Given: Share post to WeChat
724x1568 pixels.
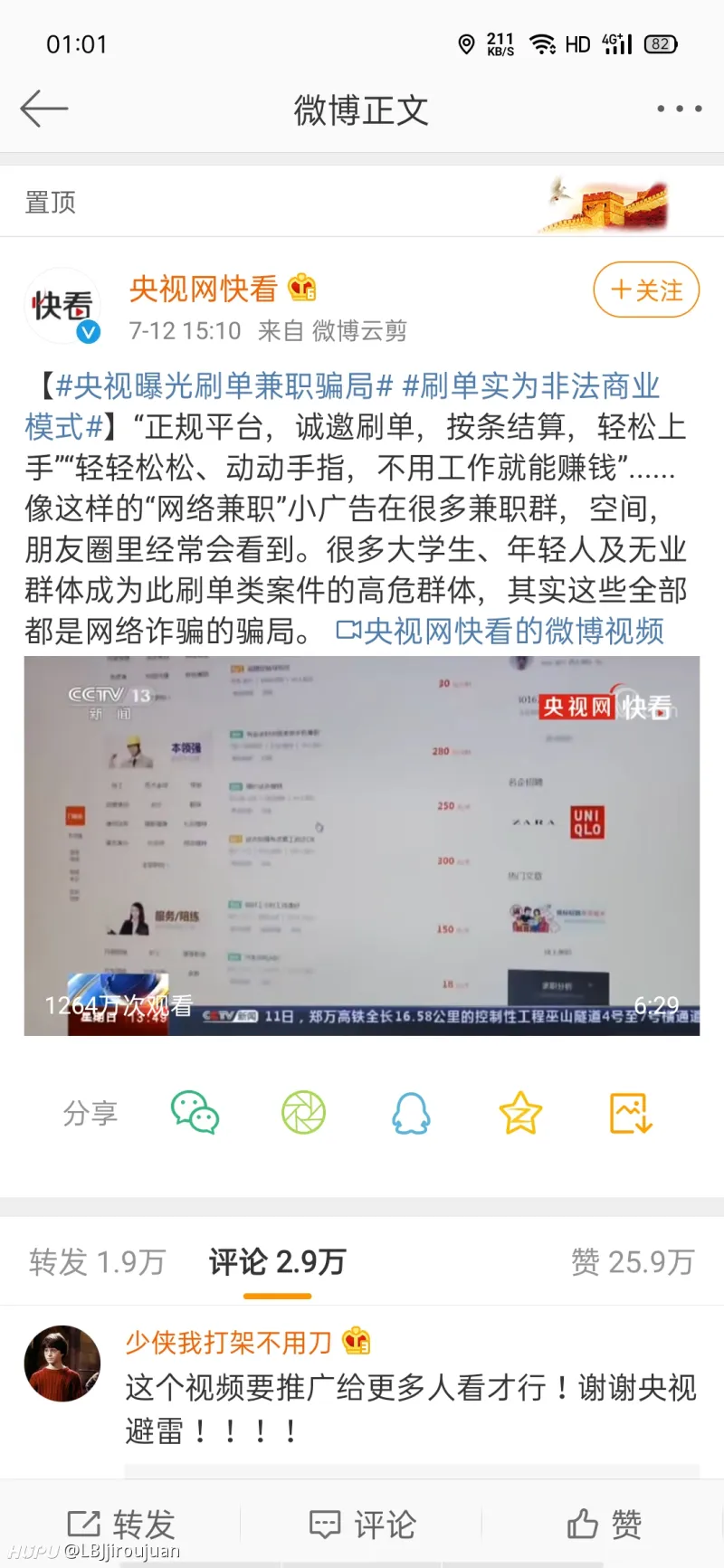Looking at the screenshot, I should (x=195, y=1113).
